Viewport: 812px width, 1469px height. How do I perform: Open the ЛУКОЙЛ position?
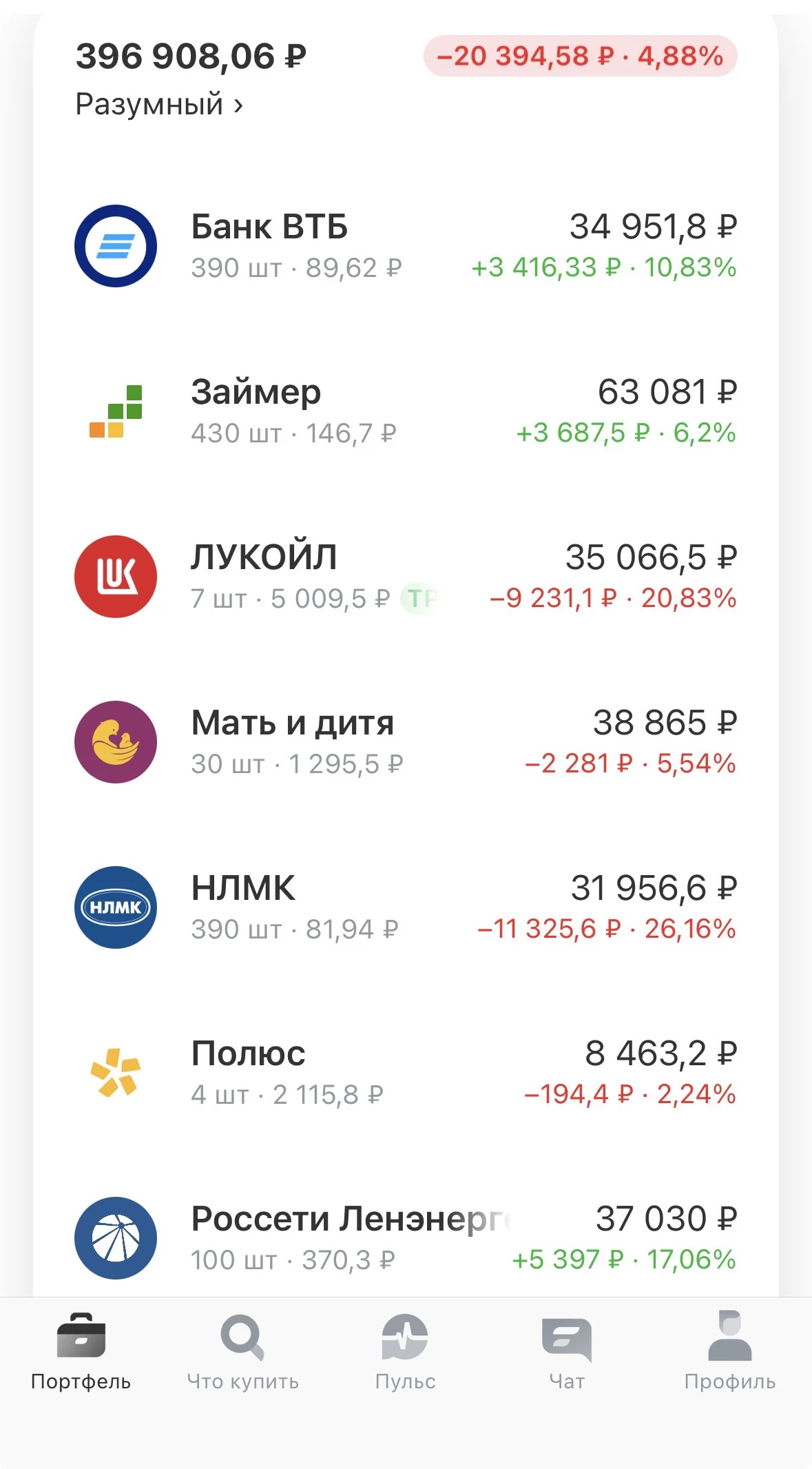pyautogui.click(x=406, y=577)
